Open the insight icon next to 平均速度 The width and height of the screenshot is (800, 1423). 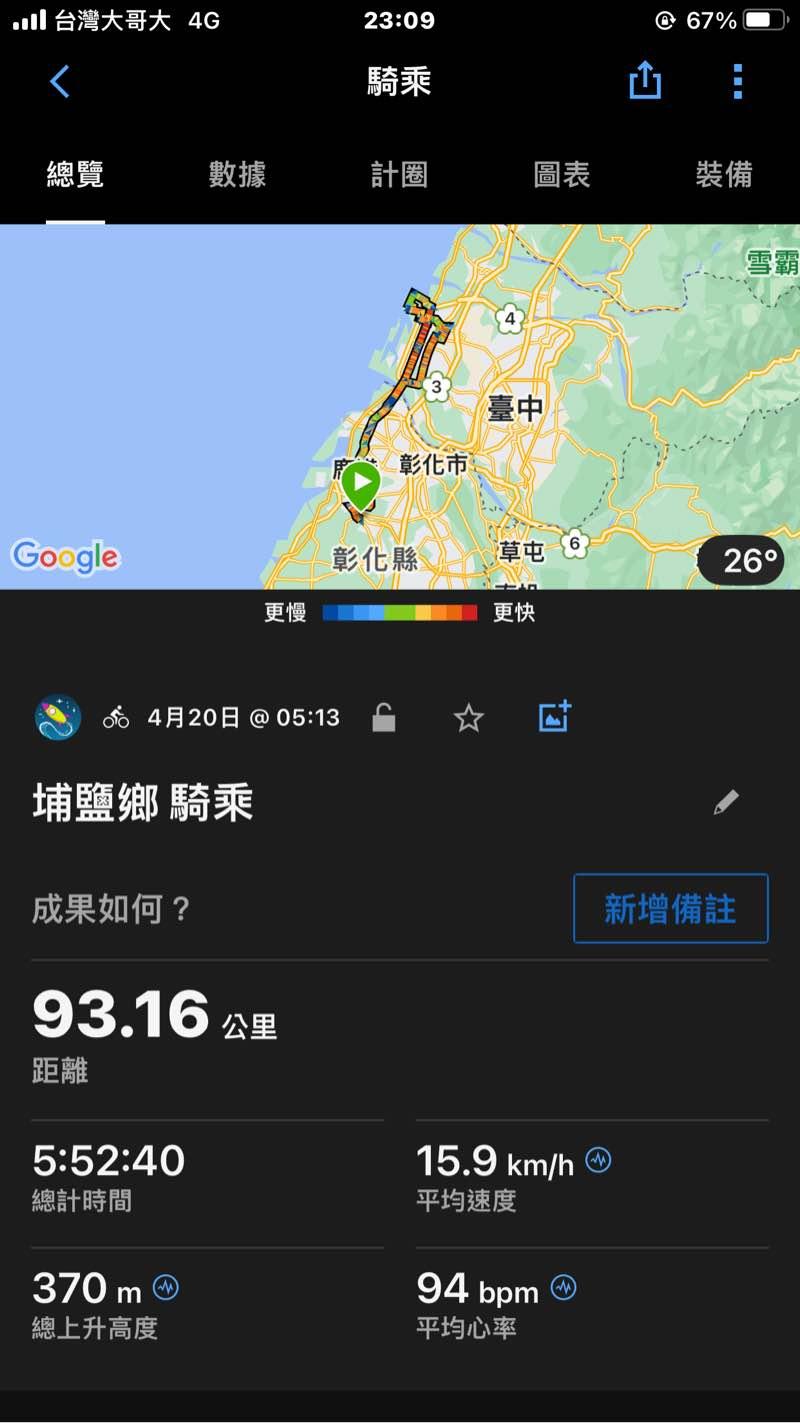point(598,1160)
